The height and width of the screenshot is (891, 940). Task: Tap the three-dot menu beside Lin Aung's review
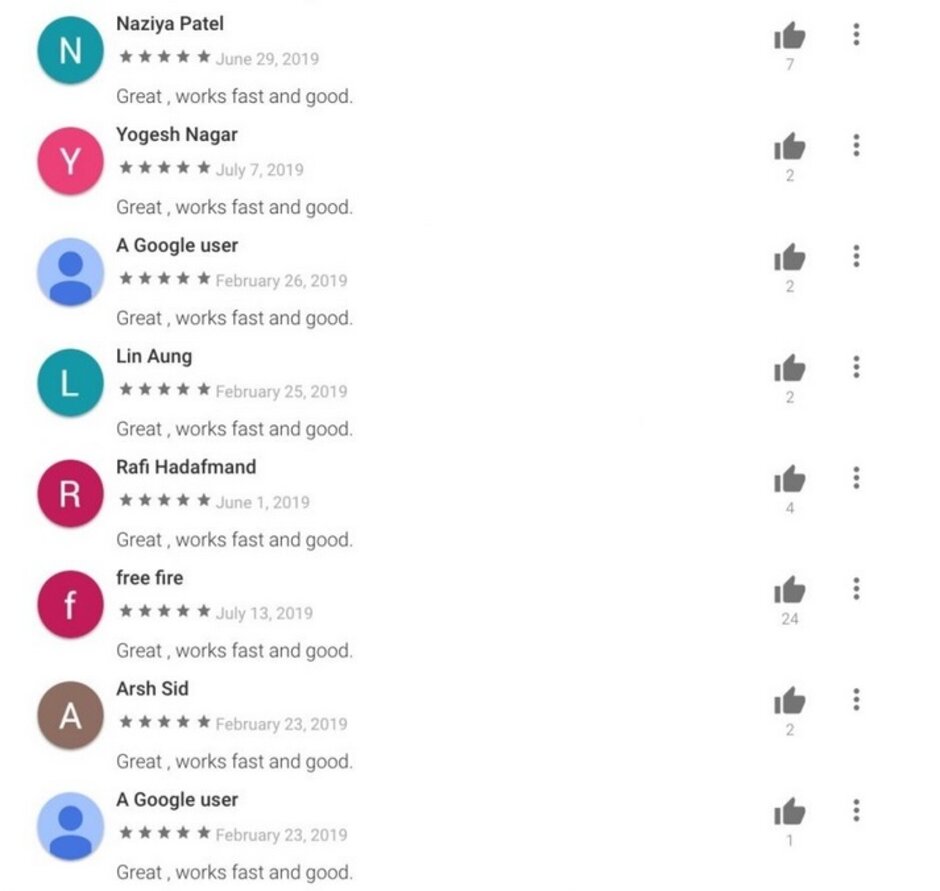[856, 367]
